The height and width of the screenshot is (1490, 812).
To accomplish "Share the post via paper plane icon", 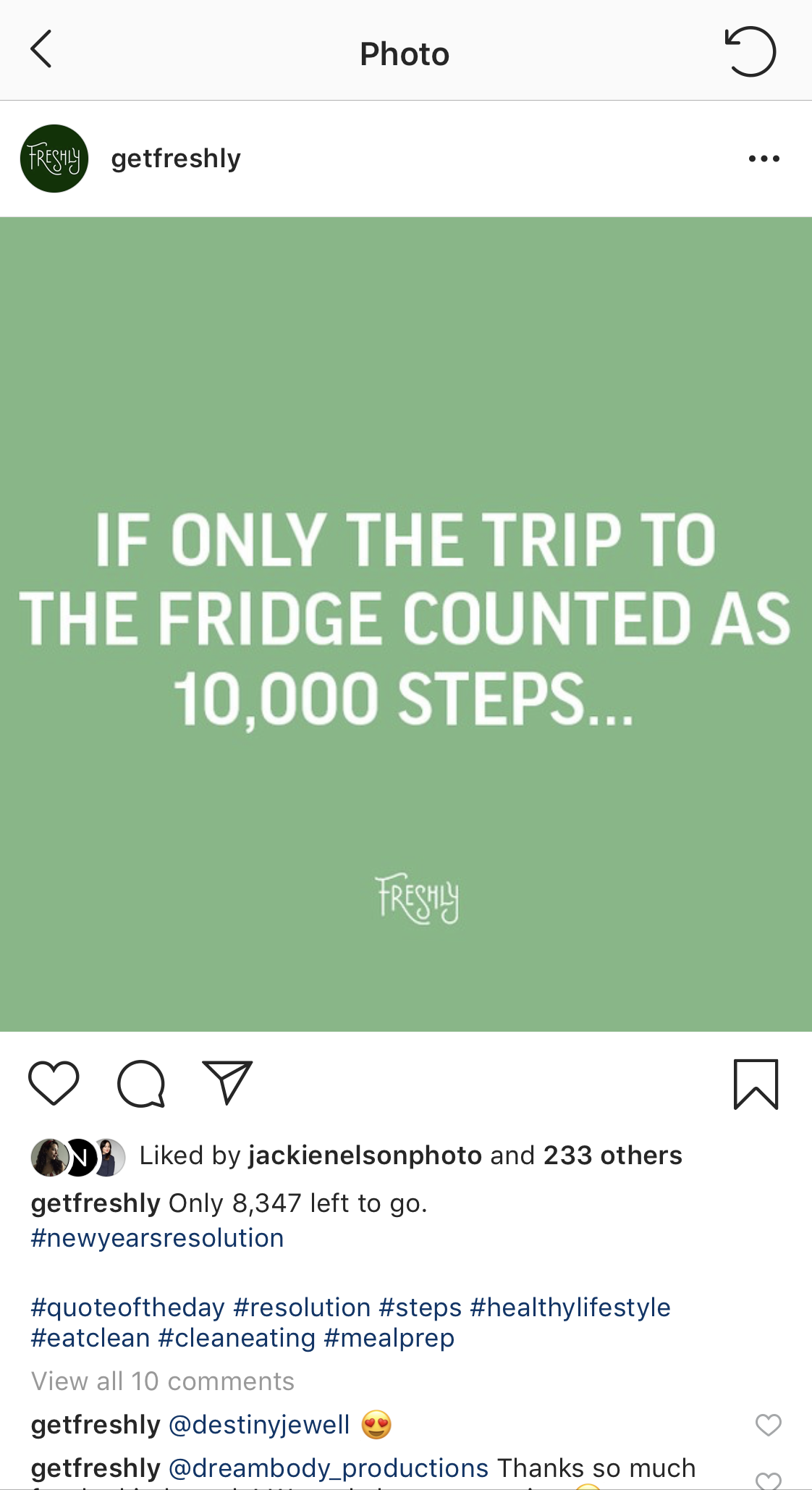I will coord(227,1083).
